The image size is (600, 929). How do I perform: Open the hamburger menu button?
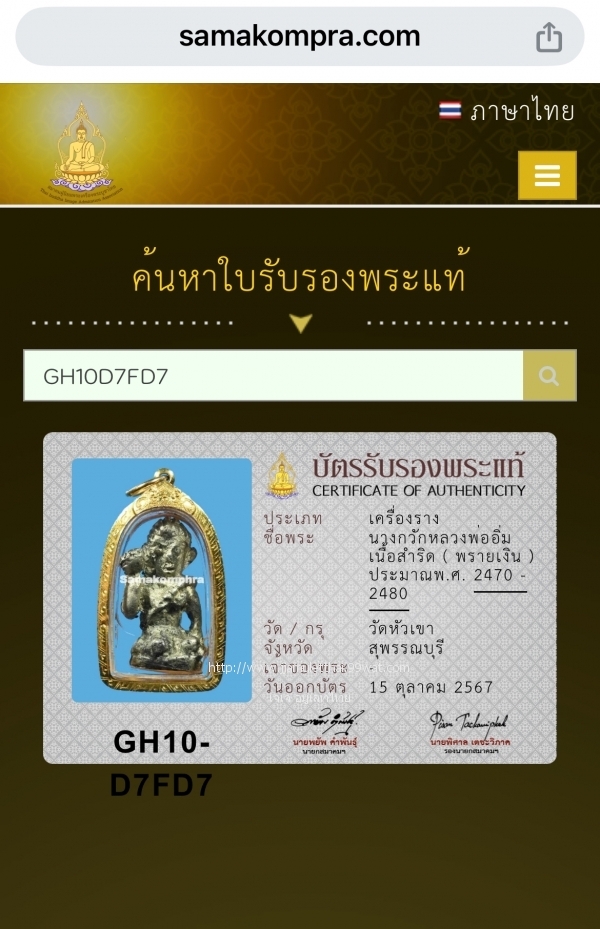[x=547, y=176]
